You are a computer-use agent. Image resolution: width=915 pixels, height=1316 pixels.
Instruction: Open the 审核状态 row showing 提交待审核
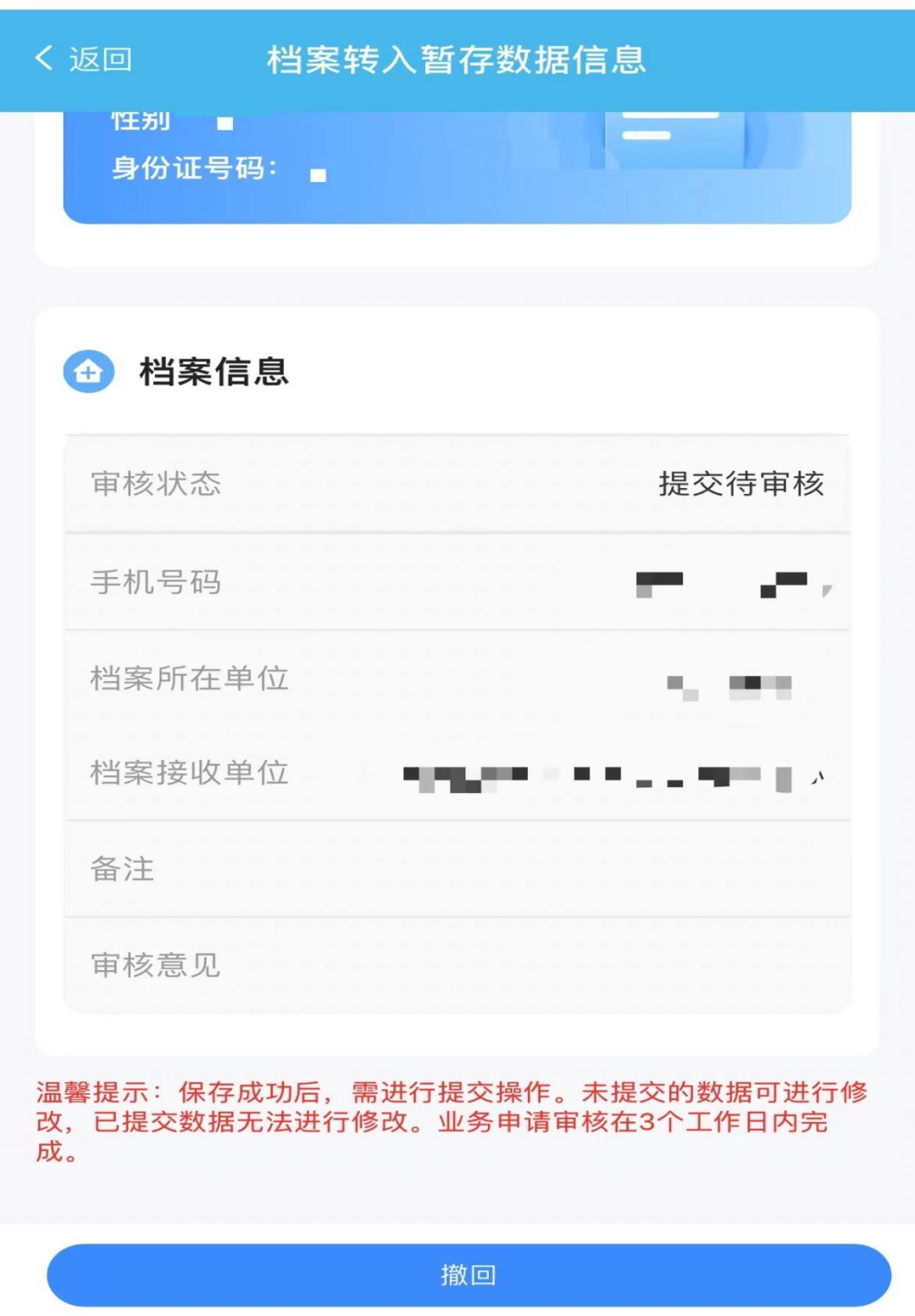coord(457,485)
